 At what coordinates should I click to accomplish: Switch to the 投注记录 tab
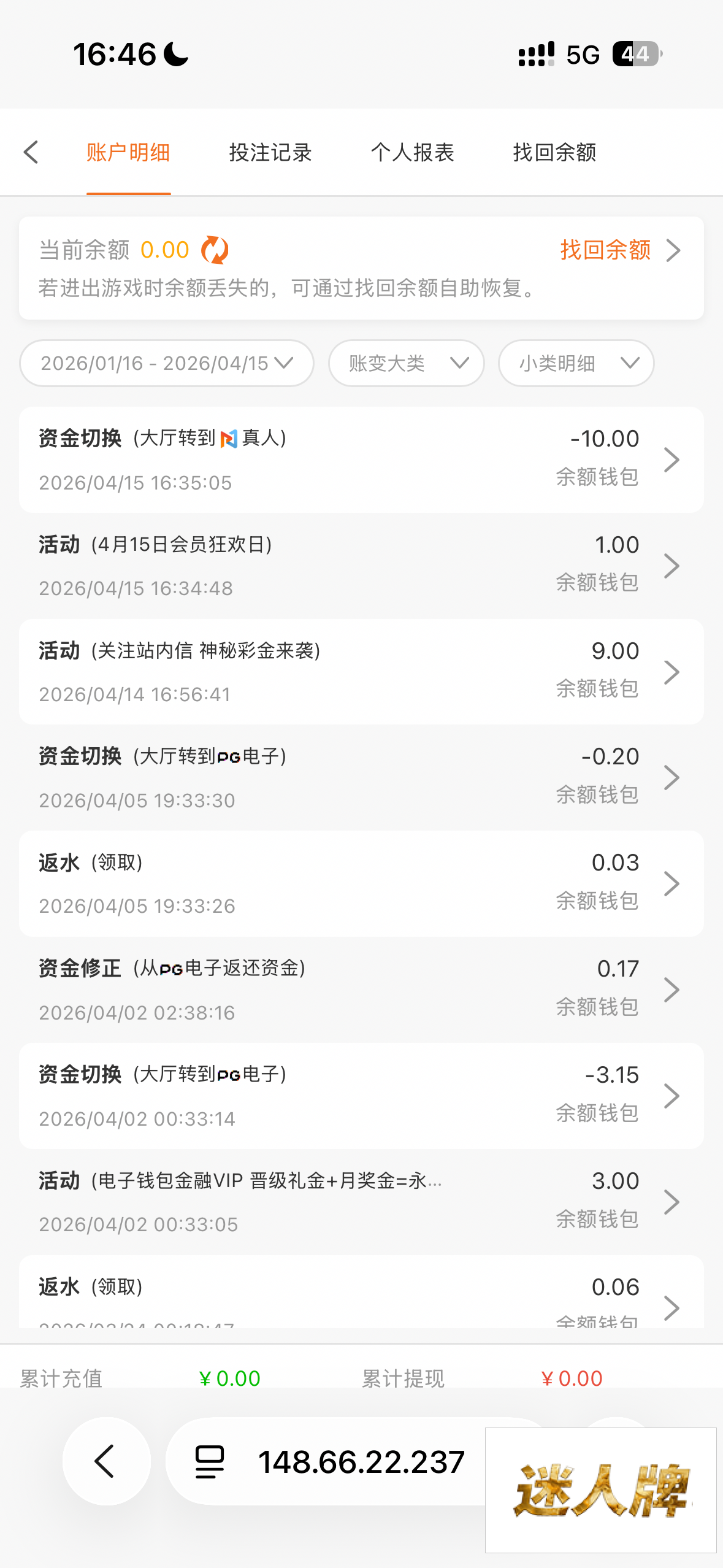(x=270, y=152)
